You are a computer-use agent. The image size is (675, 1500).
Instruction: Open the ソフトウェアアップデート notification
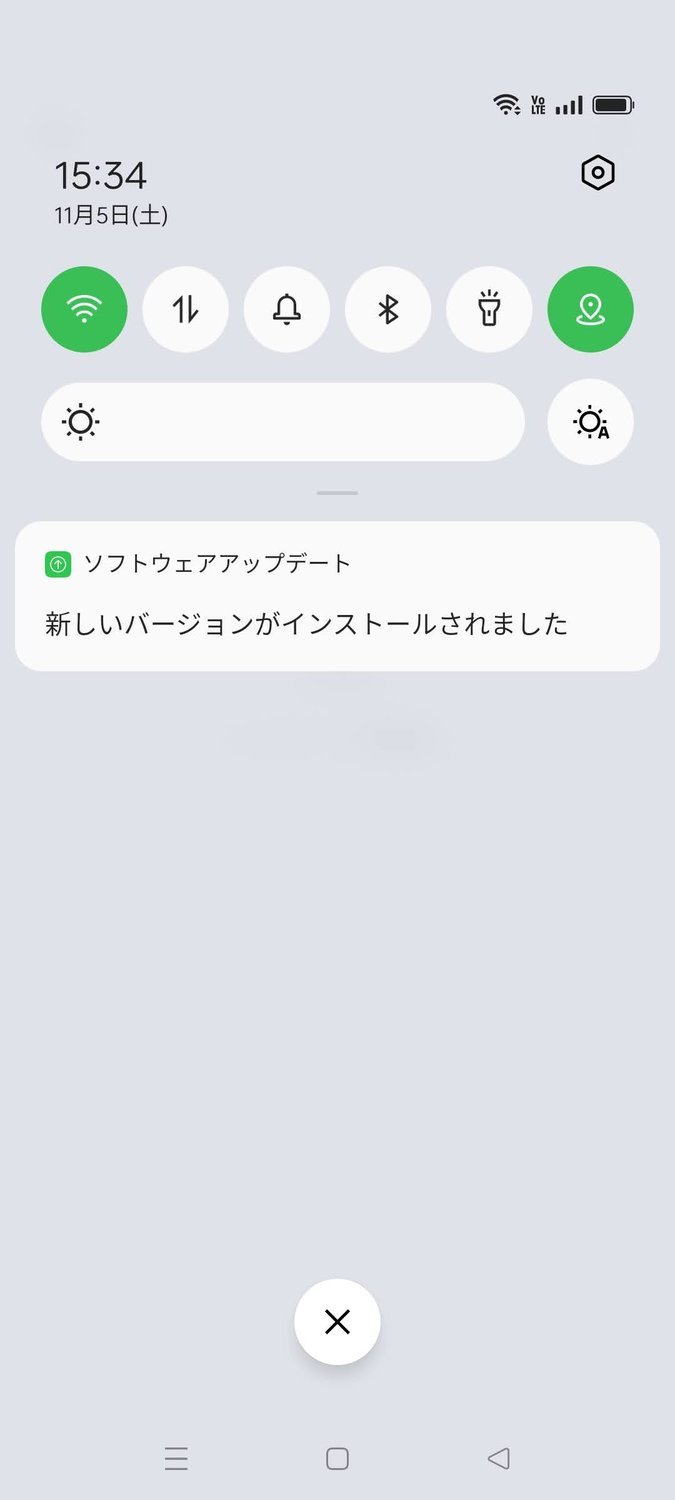(x=337, y=596)
